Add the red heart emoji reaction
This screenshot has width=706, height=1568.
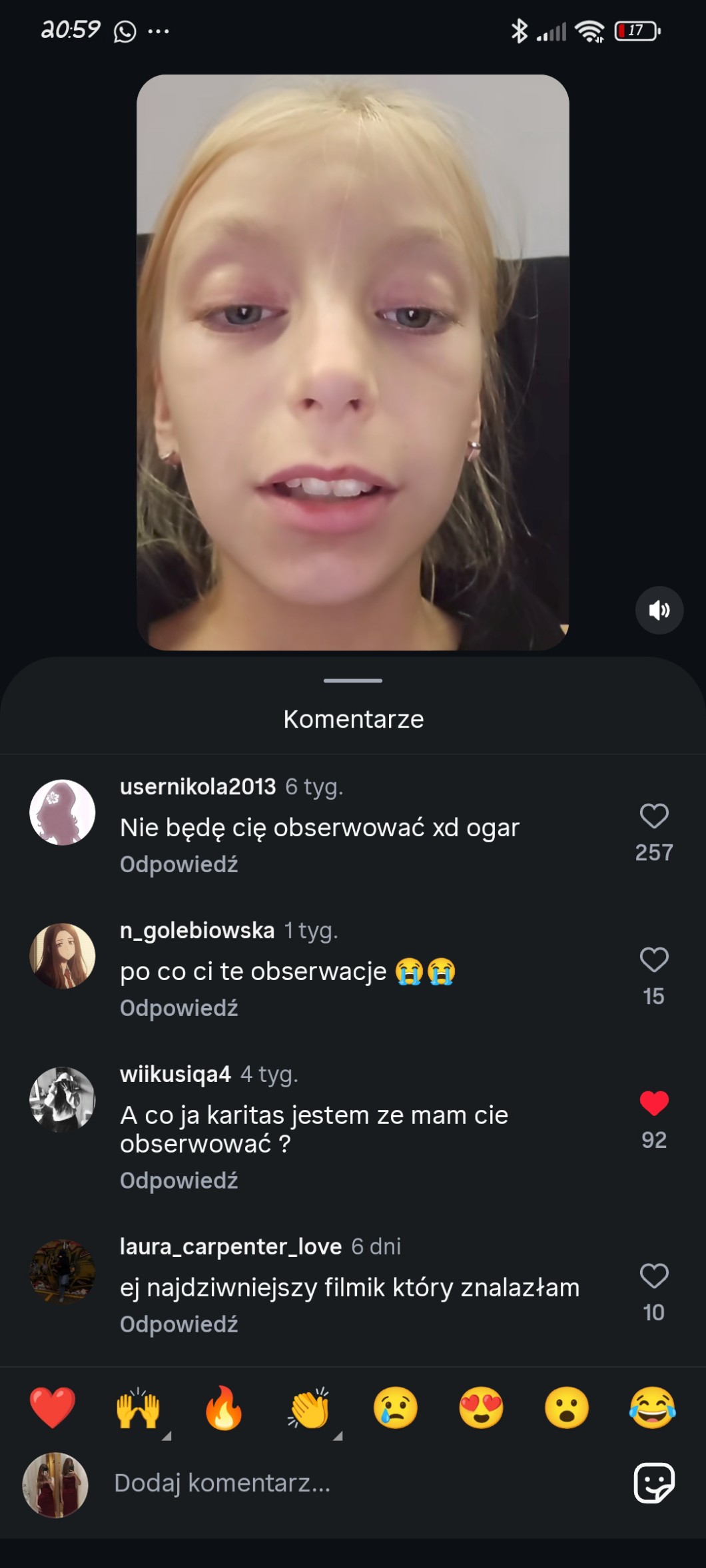click(53, 1408)
